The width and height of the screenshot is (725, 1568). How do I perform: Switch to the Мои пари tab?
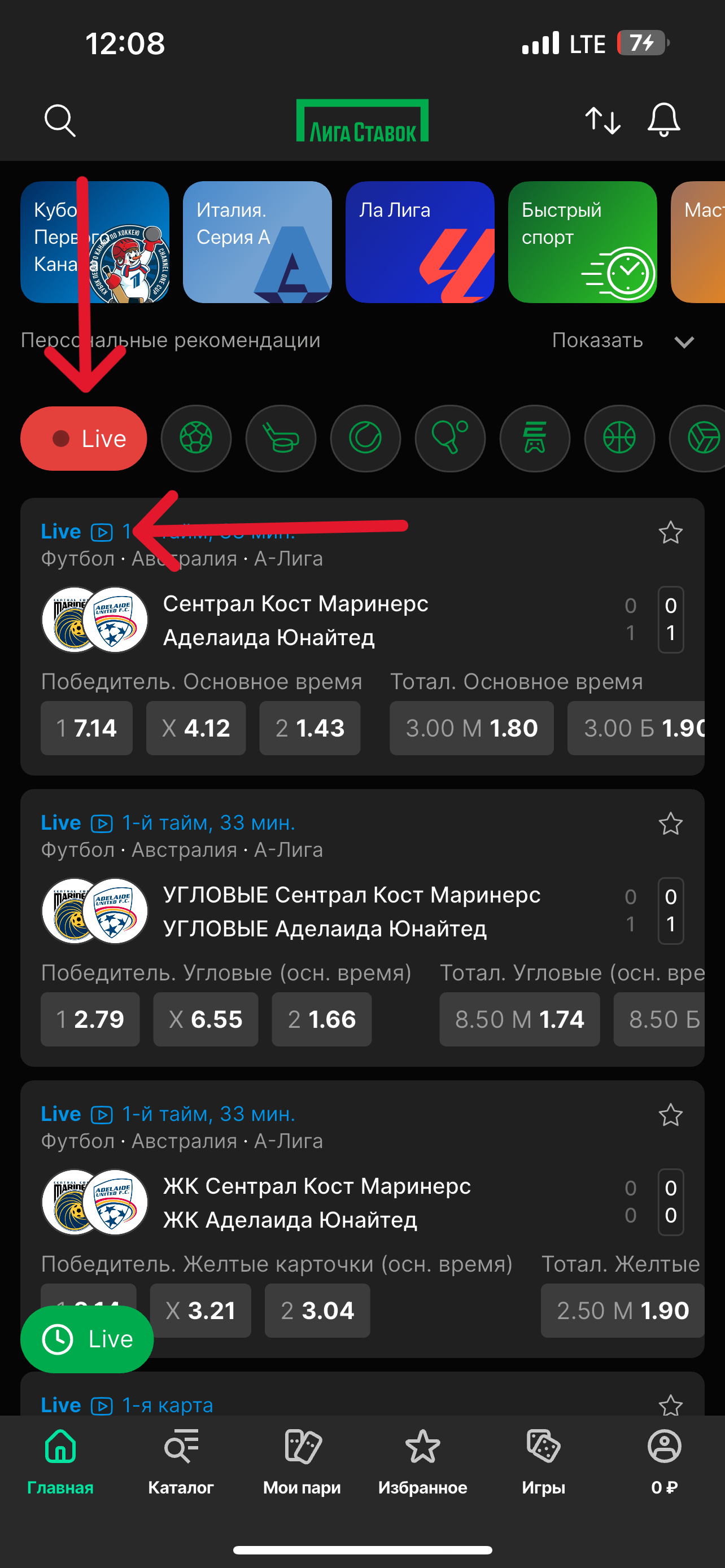coord(302,1461)
